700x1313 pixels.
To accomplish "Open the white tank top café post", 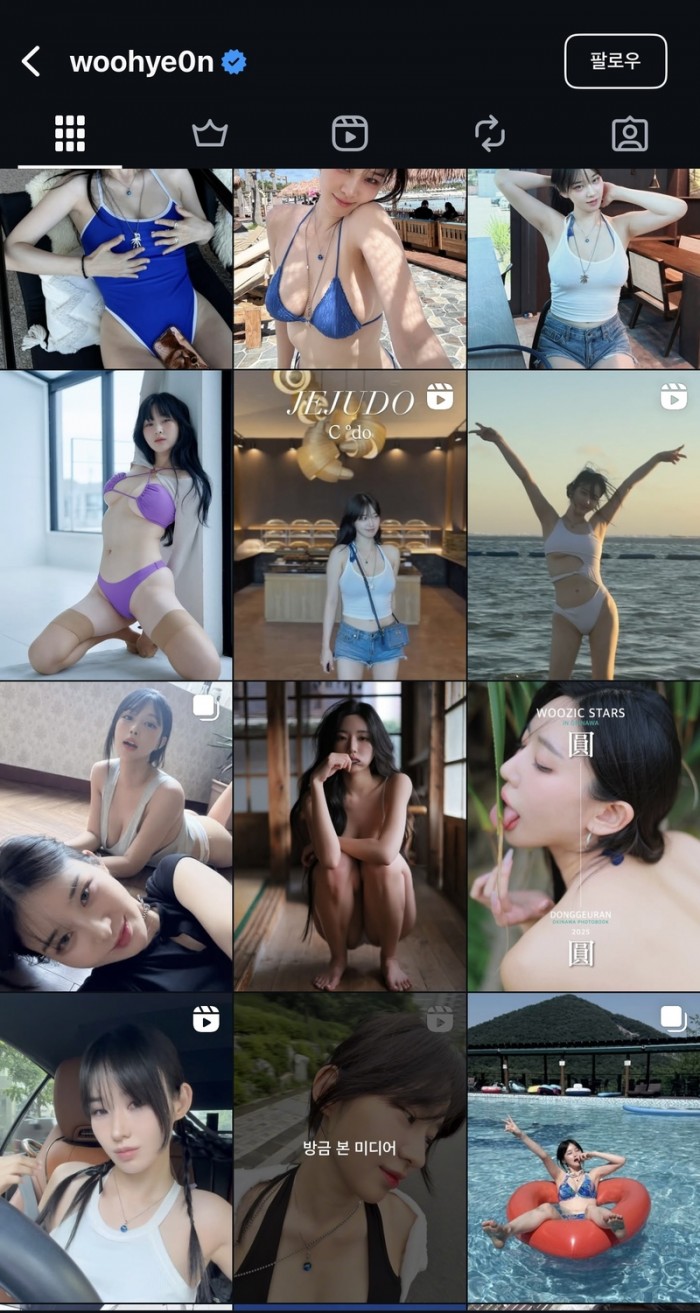I will click(x=584, y=268).
